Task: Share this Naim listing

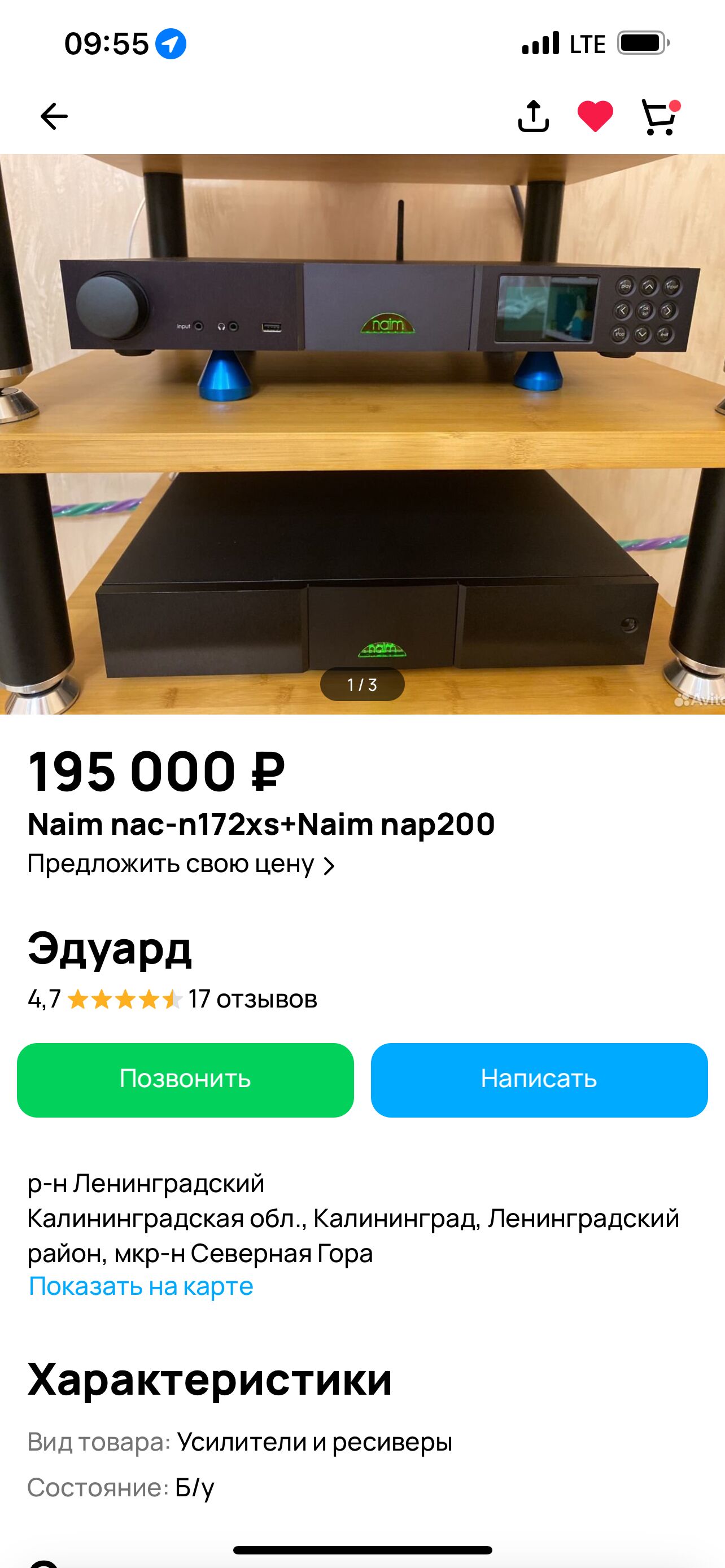Action: 533,116
